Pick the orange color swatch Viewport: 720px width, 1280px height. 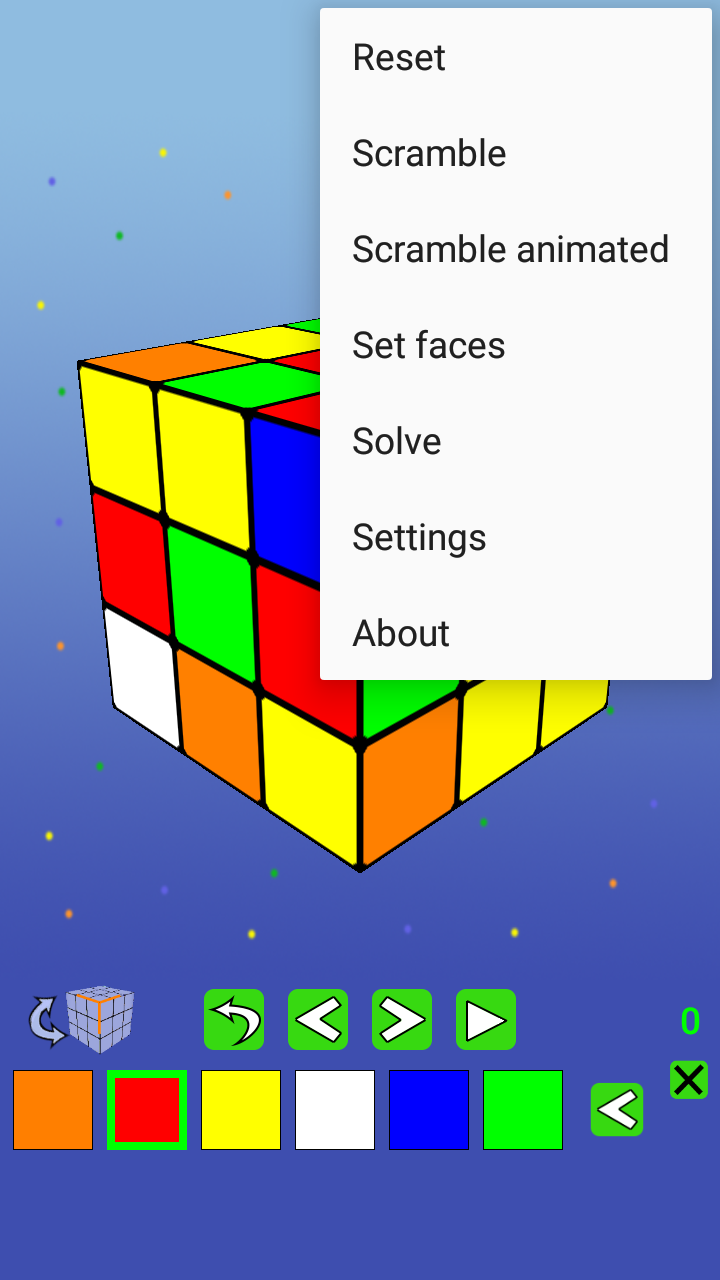click(x=53, y=1110)
